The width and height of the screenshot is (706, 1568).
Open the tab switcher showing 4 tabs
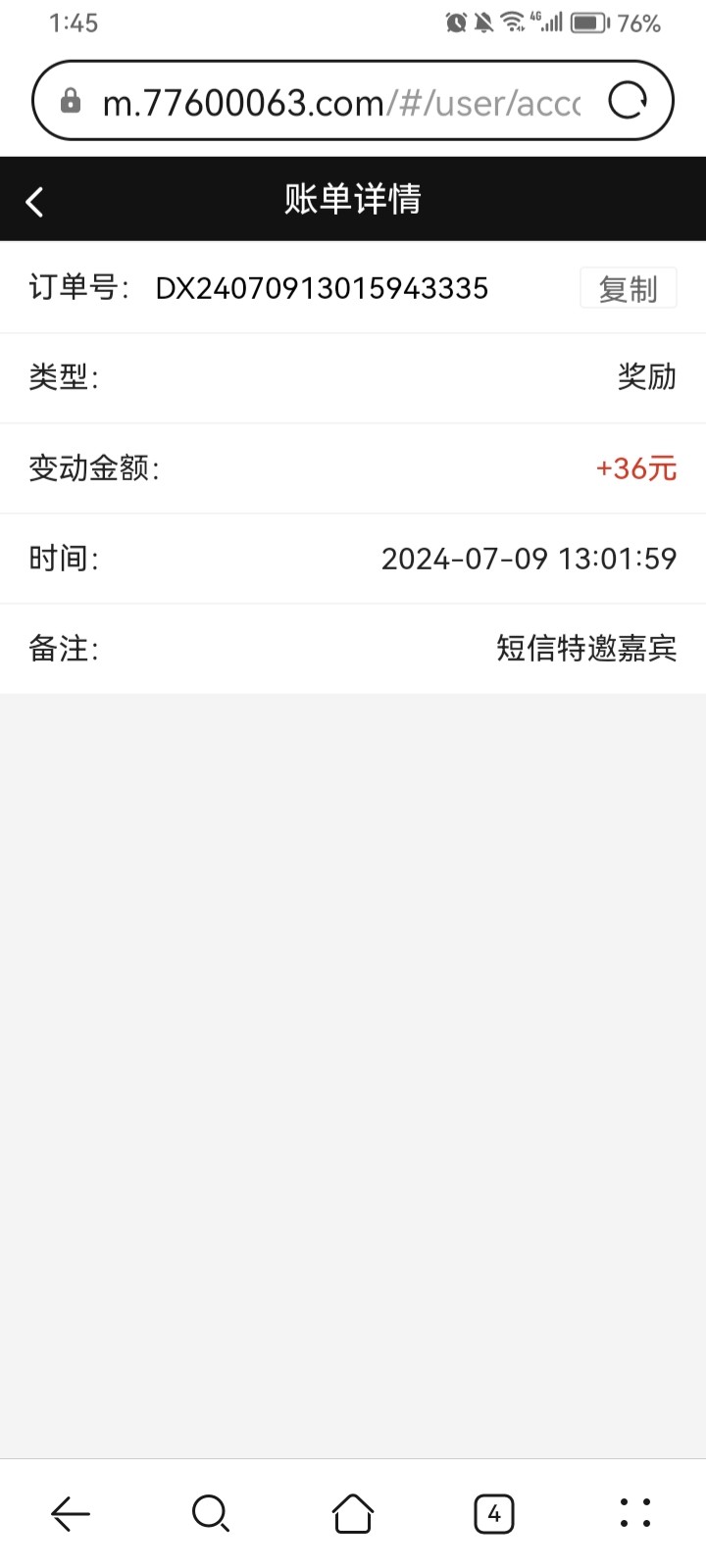(x=494, y=1513)
